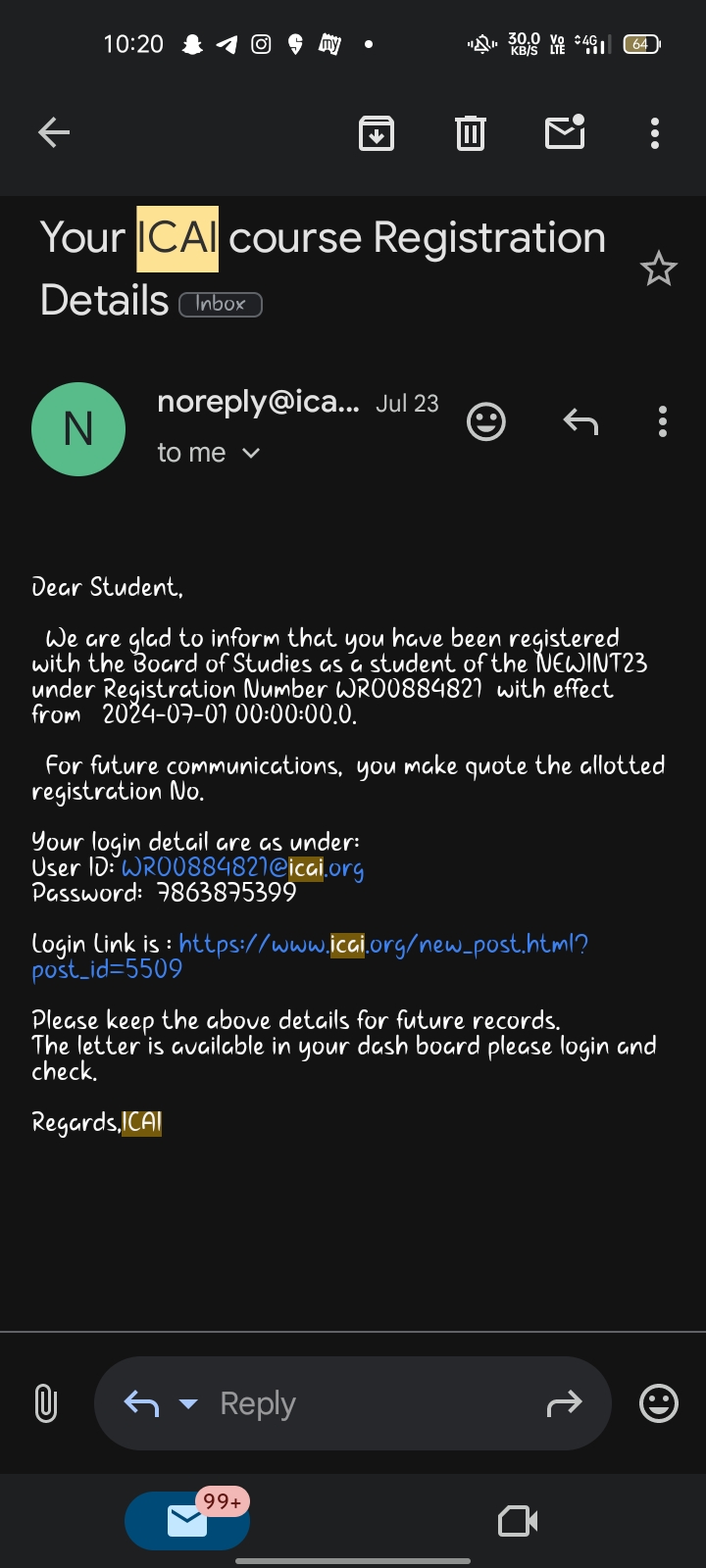Star this ICAI registration email
The height and width of the screenshot is (1568, 706).
tap(658, 269)
